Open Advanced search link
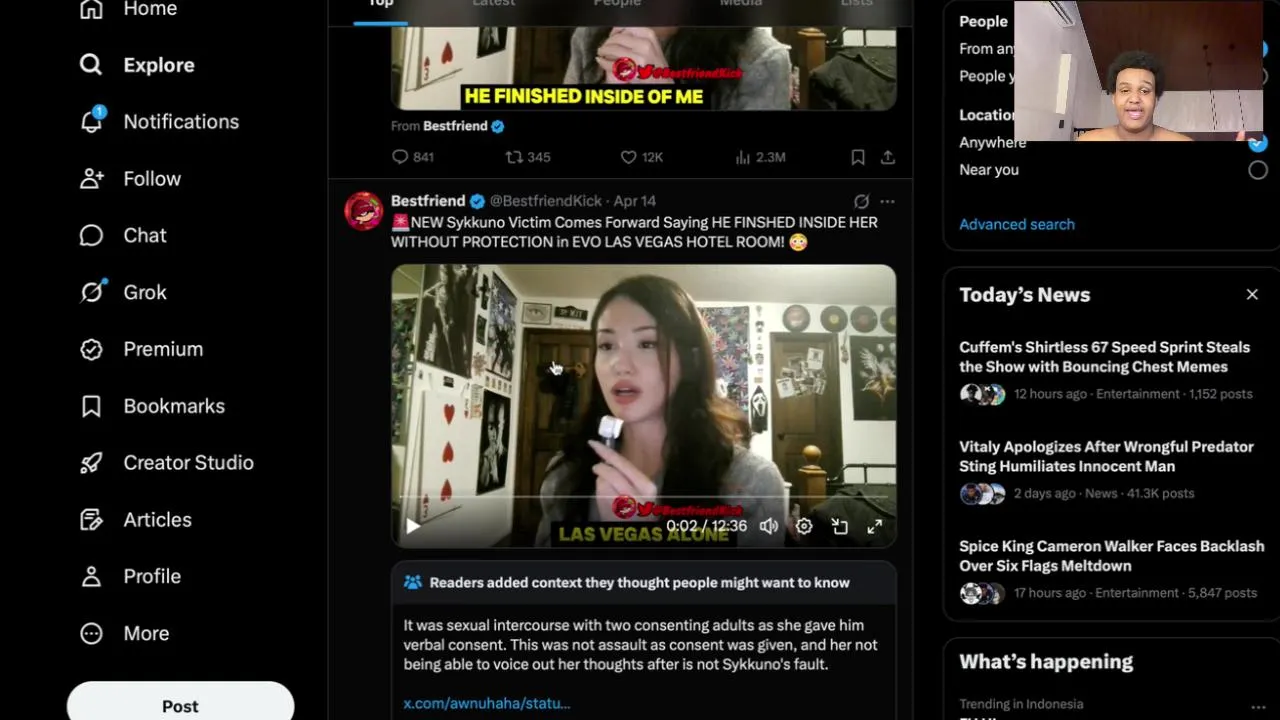Image resolution: width=1280 pixels, height=720 pixels. [1016, 224]
